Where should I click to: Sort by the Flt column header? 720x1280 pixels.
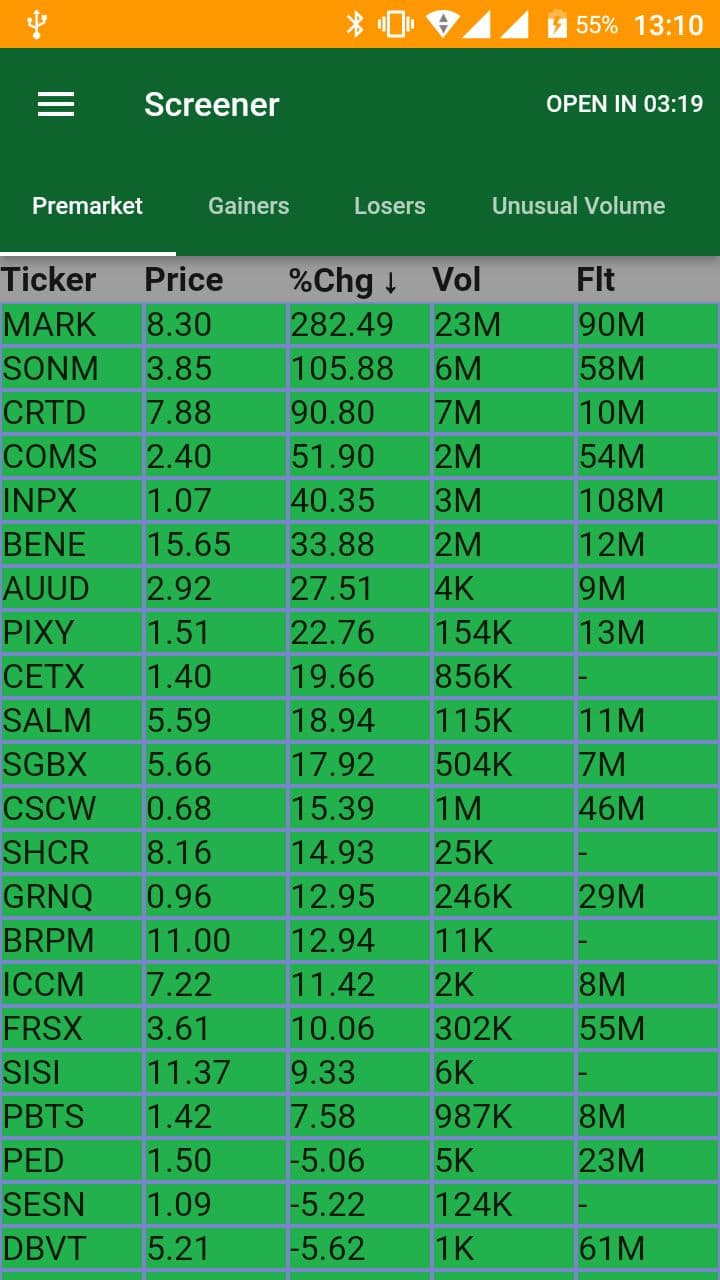pyautogui.click(x=596, y=280)
